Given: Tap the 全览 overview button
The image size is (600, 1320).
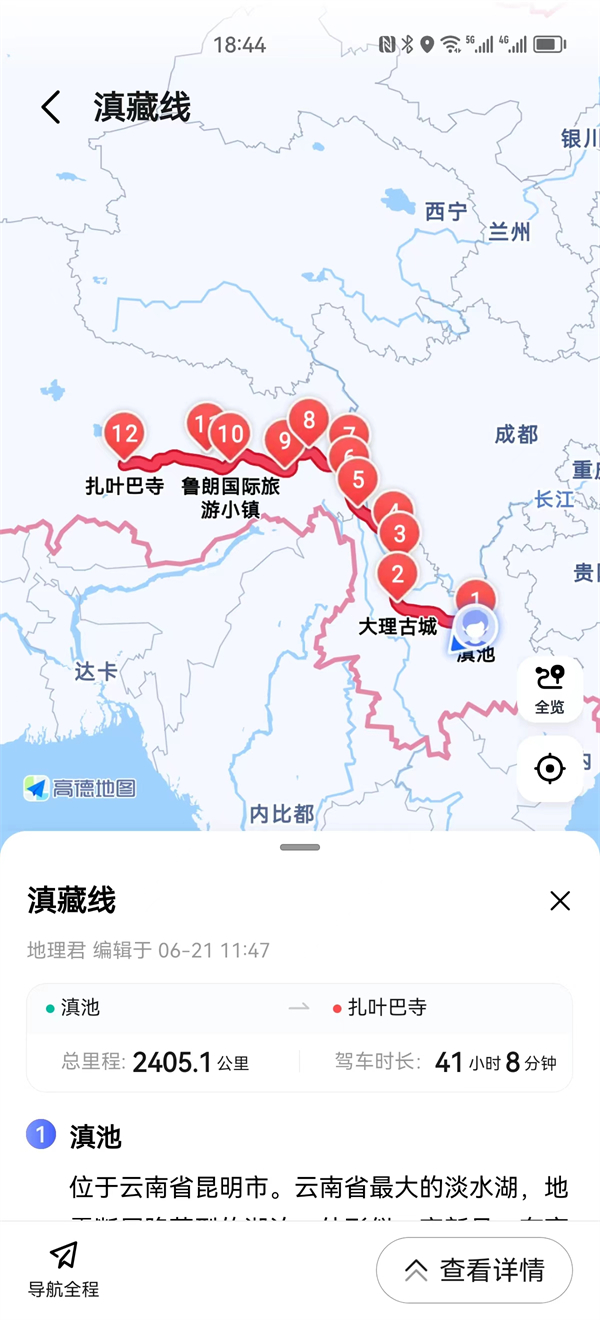Looking at the screenshot, I should coord(550,688).
